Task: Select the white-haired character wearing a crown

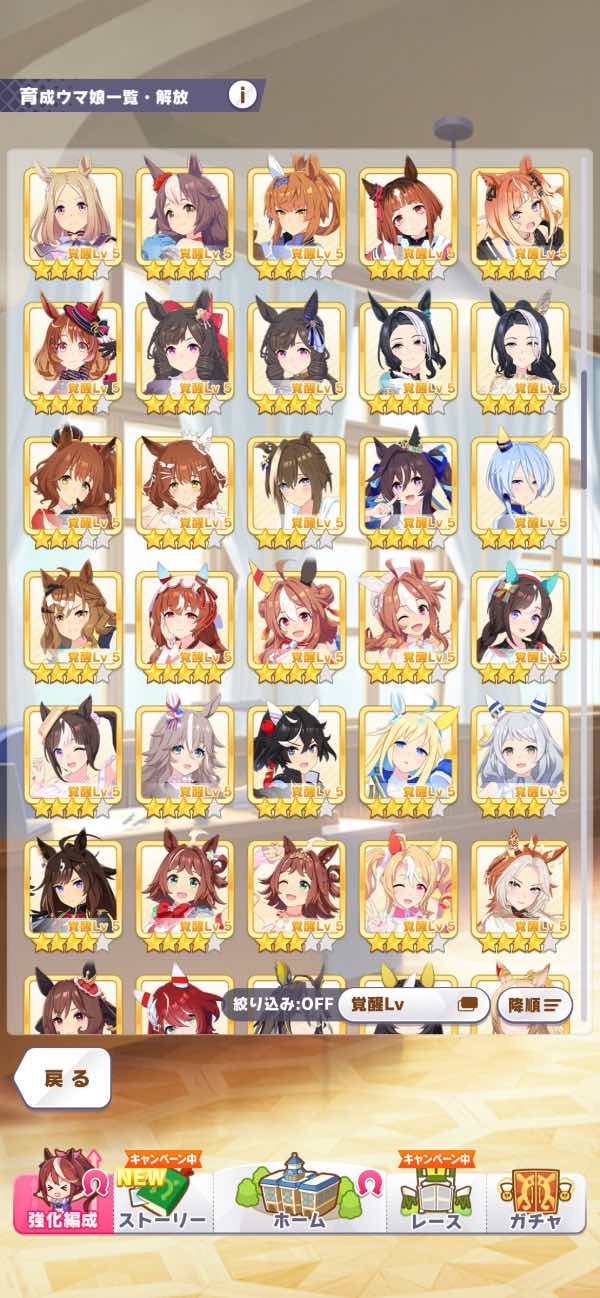Action: [519, 890]
